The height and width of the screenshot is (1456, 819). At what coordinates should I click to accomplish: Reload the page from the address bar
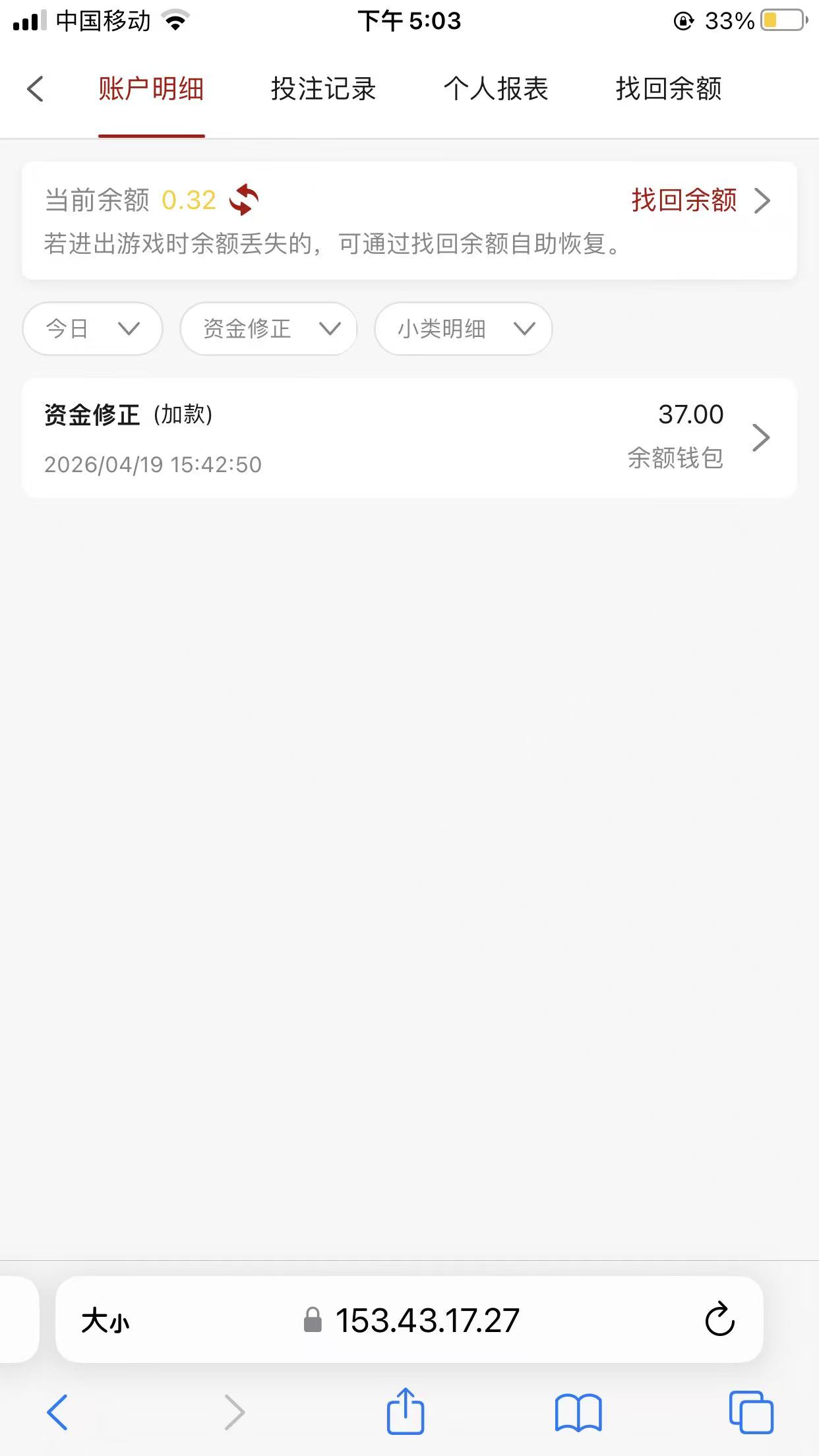719,1319
